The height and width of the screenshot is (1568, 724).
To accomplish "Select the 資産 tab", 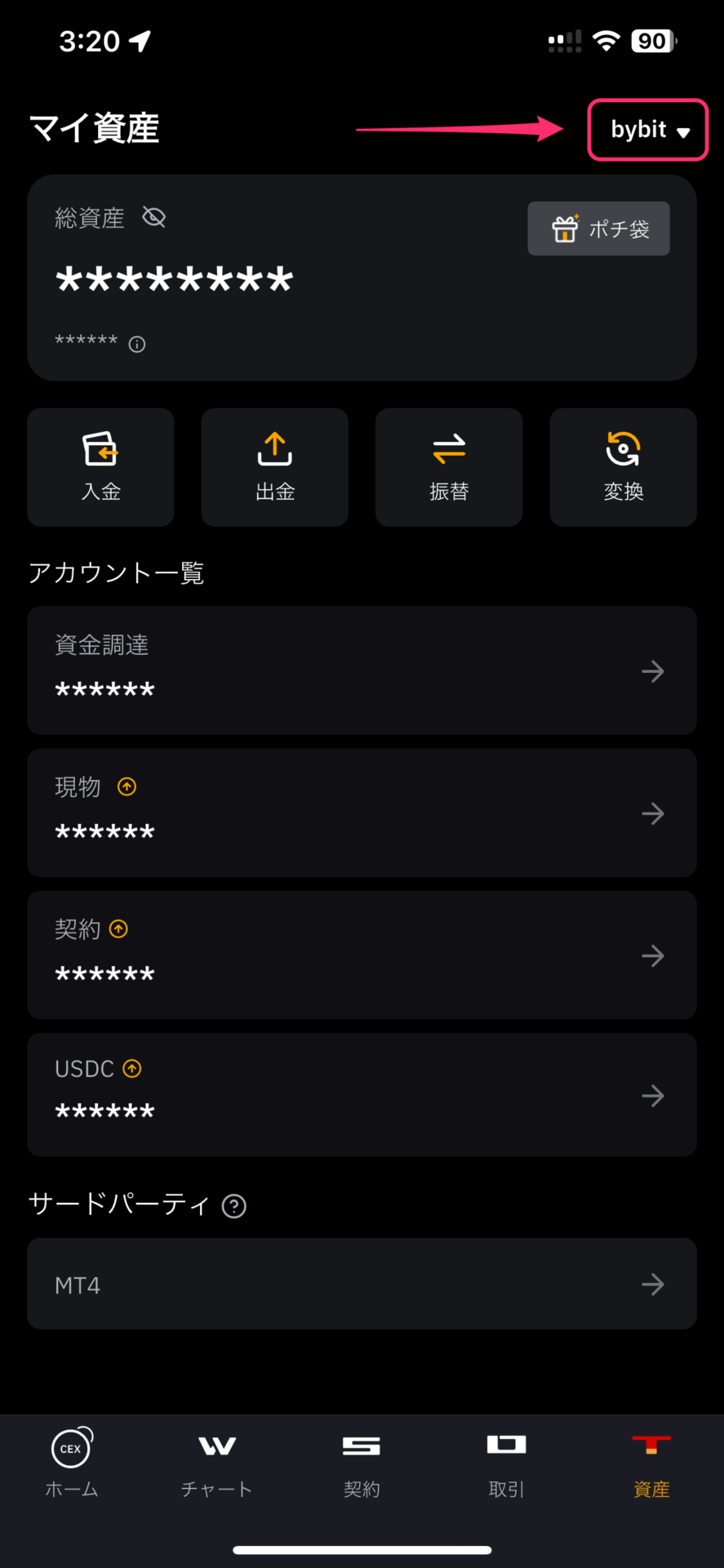I will point(651,1463).
